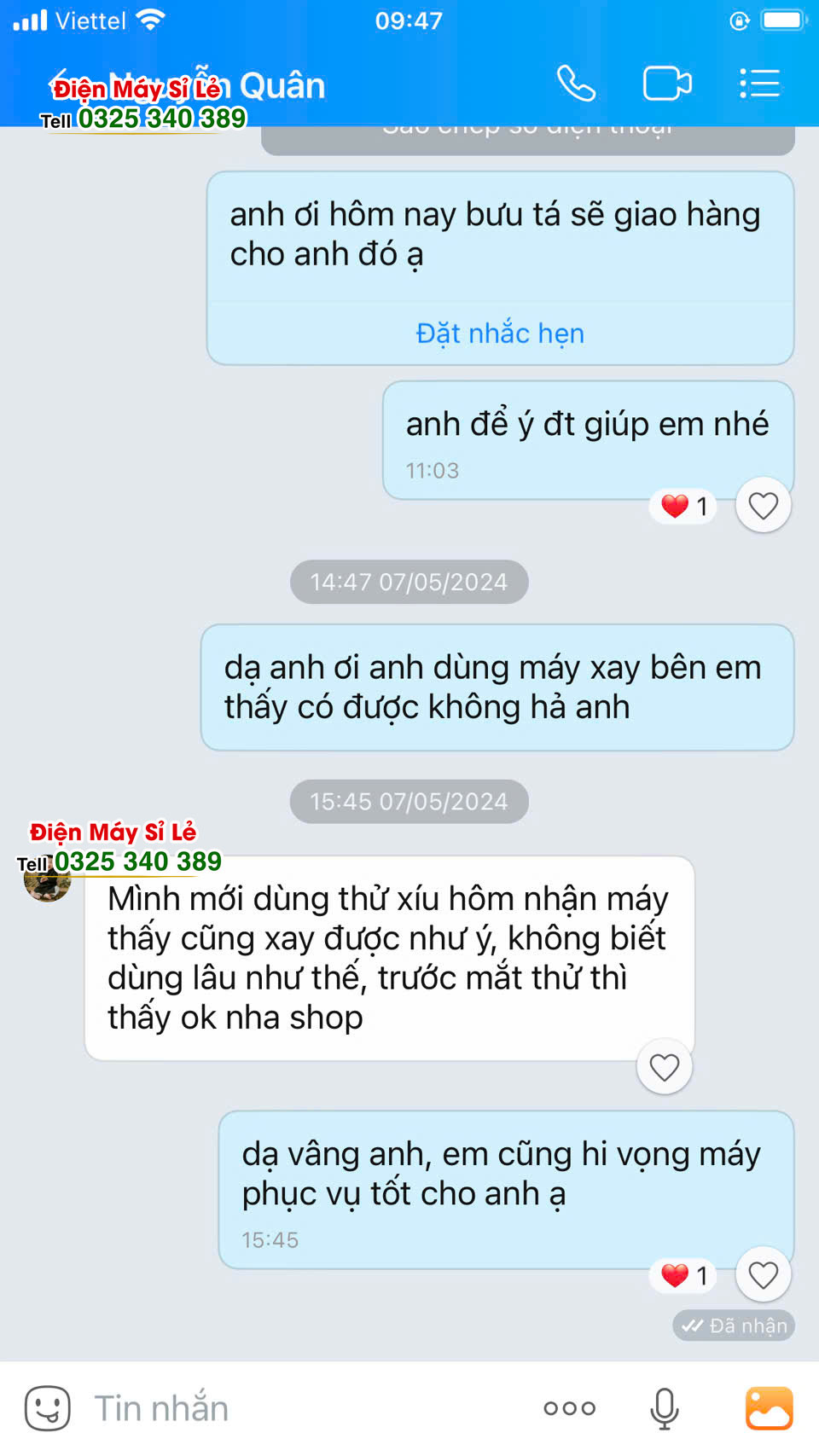Open the sticker and emoji picker
Viewport: 819px width, 1456px height.
47,1408
